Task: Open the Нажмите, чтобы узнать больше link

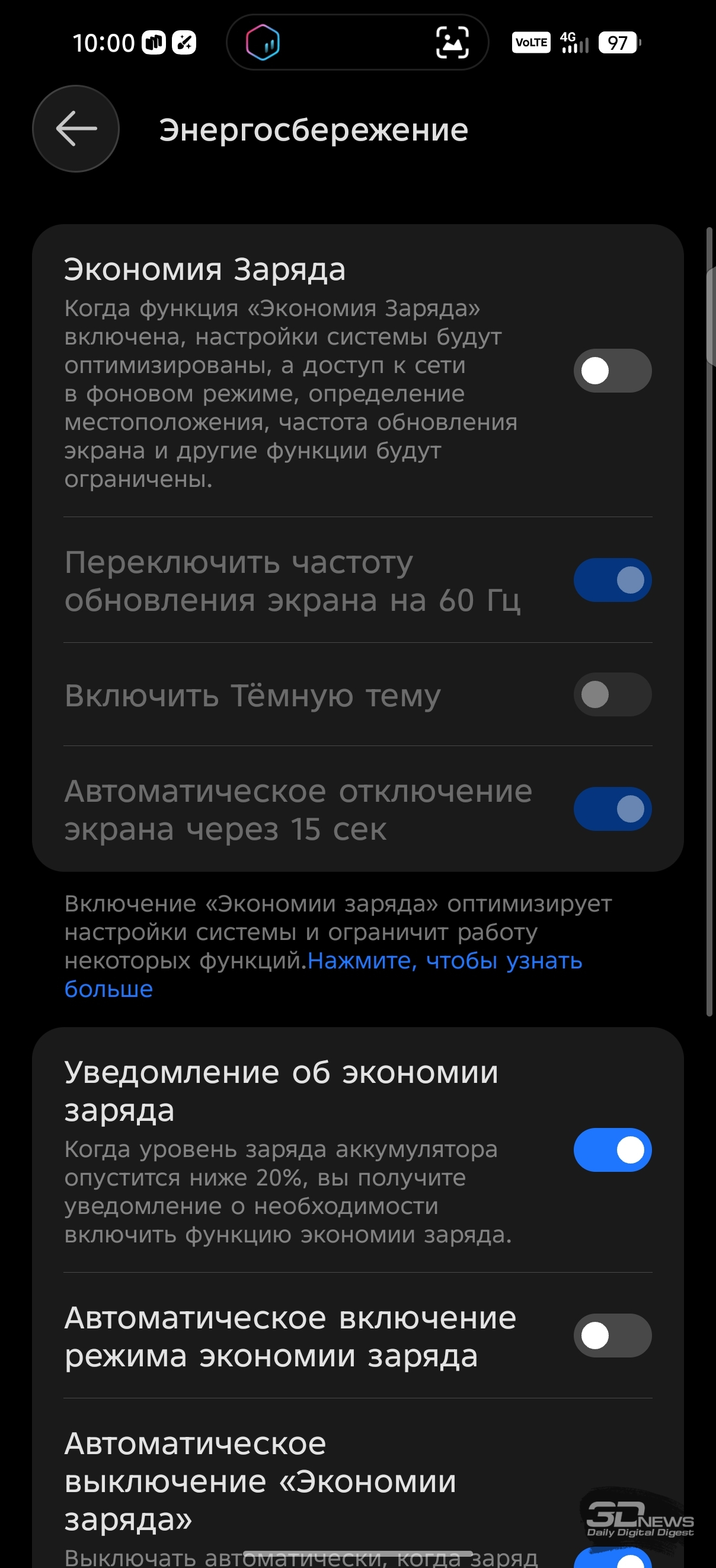Action: [444, 961]
